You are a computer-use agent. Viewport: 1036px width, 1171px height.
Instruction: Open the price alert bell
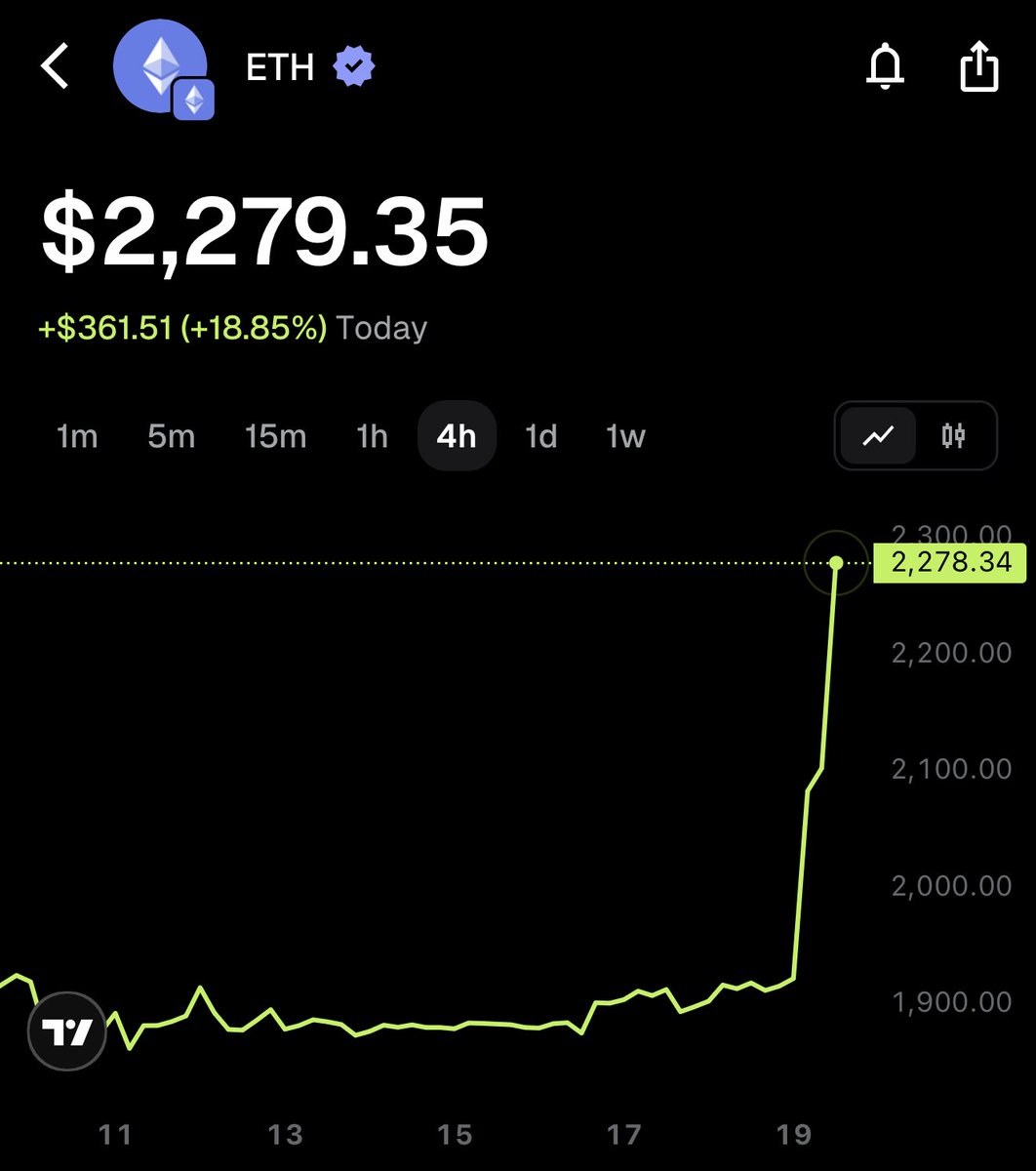(x=886, y=68)
